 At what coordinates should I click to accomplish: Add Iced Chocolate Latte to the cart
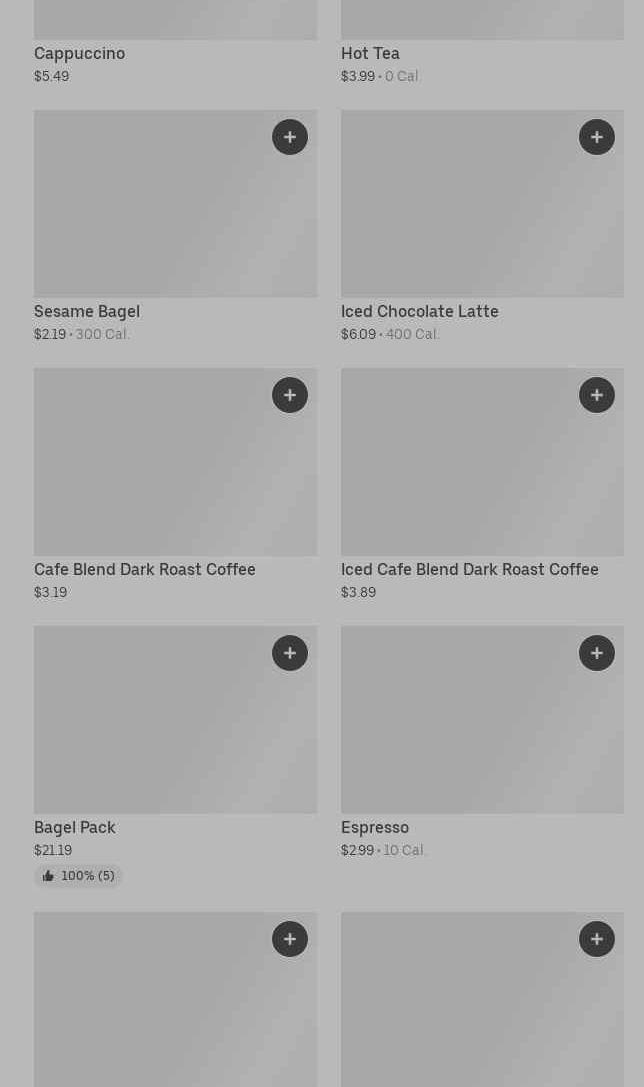coord(597,137)
